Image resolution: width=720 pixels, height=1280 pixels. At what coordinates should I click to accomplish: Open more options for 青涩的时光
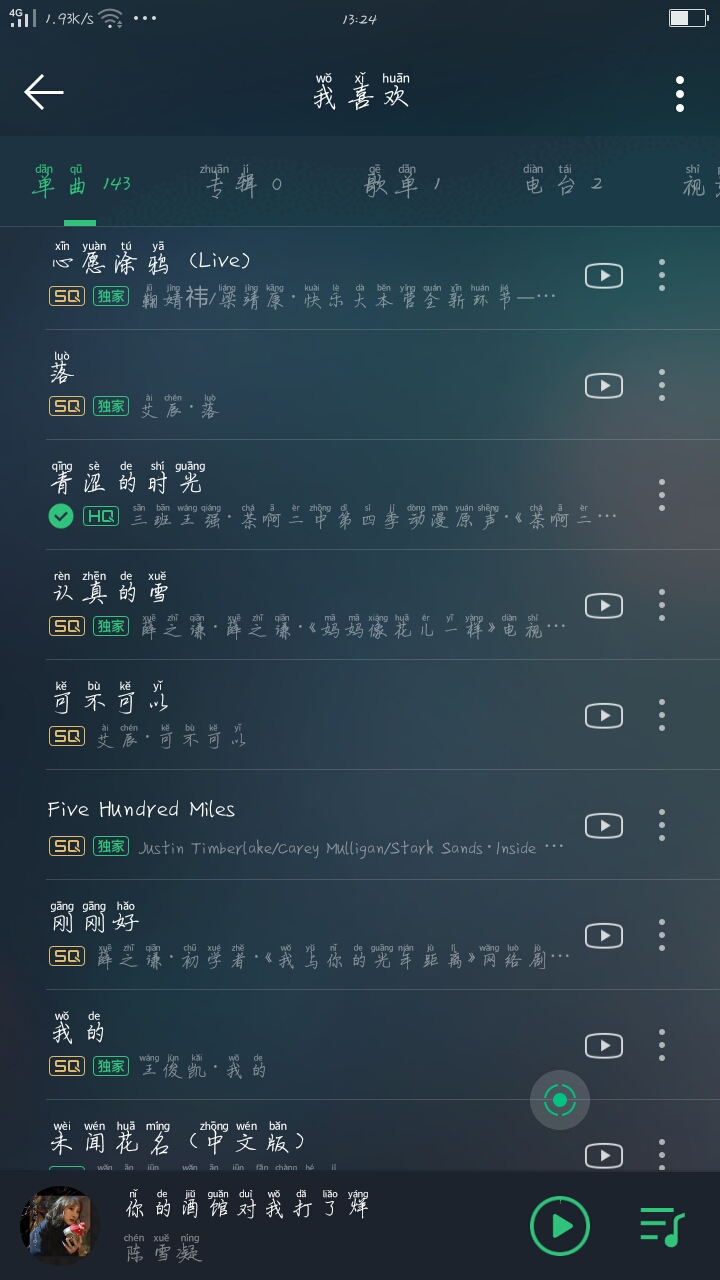click(x=661, y=495)
